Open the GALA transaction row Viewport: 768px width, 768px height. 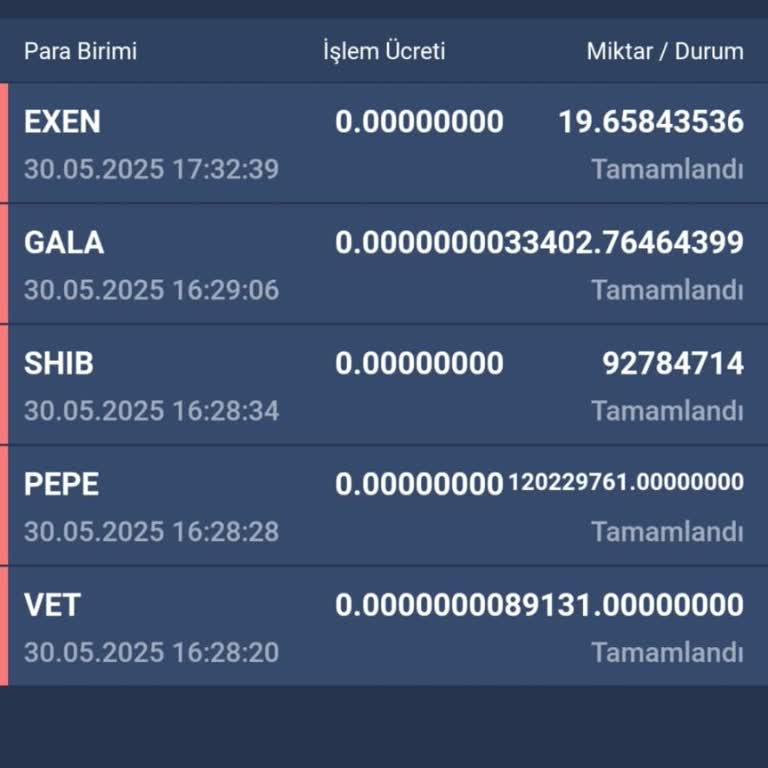[x=384, y=265]
